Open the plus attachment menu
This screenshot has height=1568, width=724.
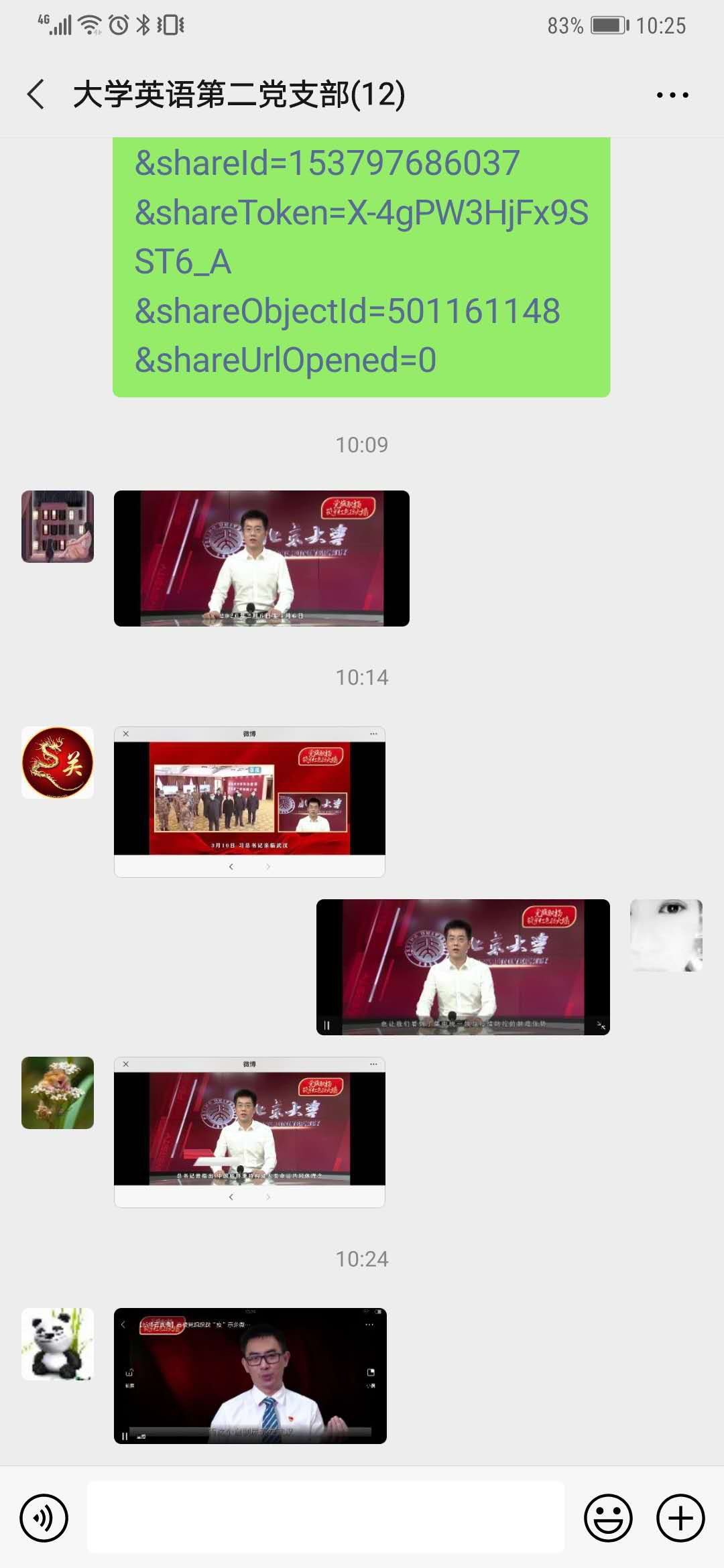pyautogui.click(x=680, y=1518)
